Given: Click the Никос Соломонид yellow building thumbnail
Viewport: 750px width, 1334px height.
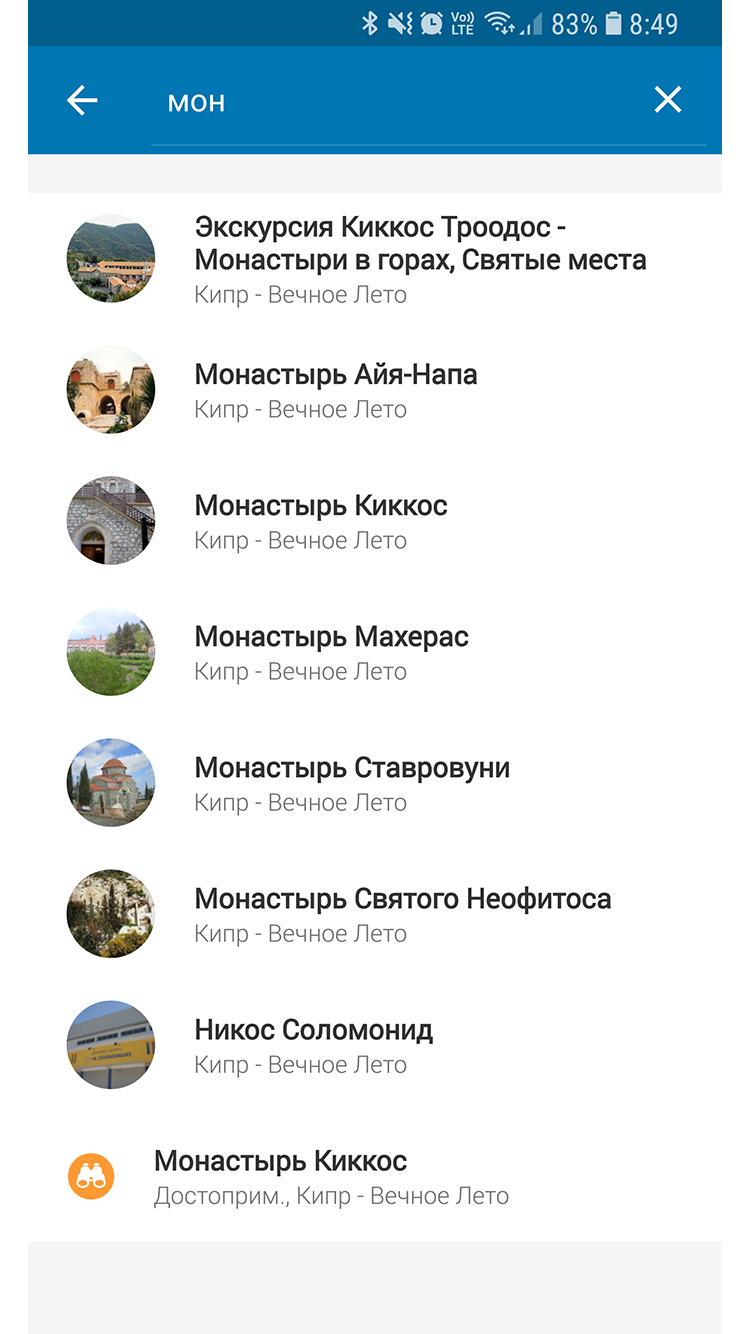Looking at the screenshot, I should point(110,1044).
